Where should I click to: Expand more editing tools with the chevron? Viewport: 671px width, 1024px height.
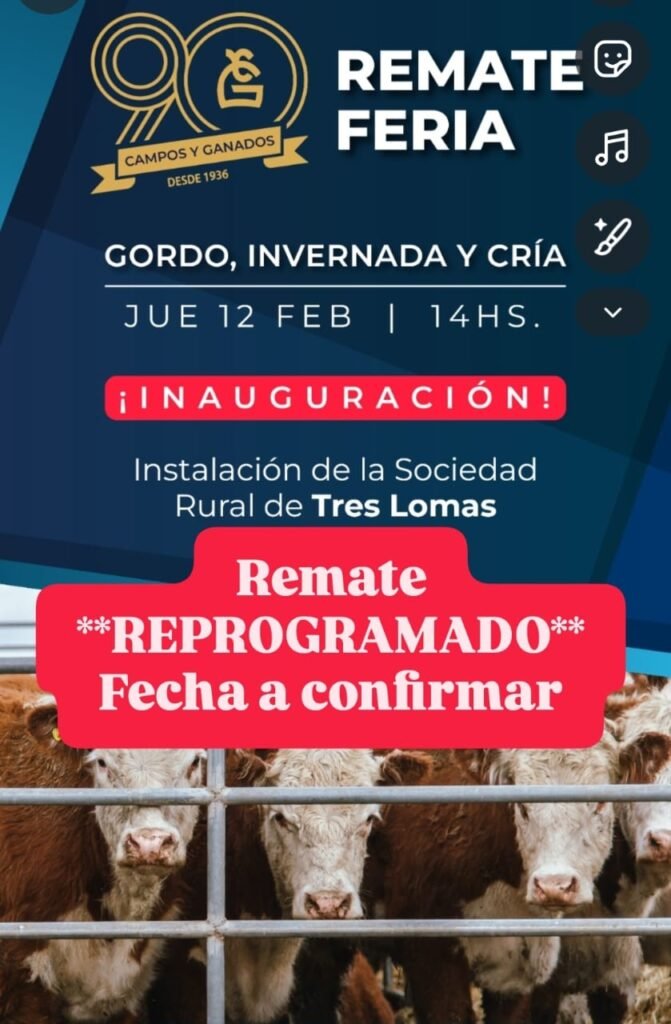(612, 312)
